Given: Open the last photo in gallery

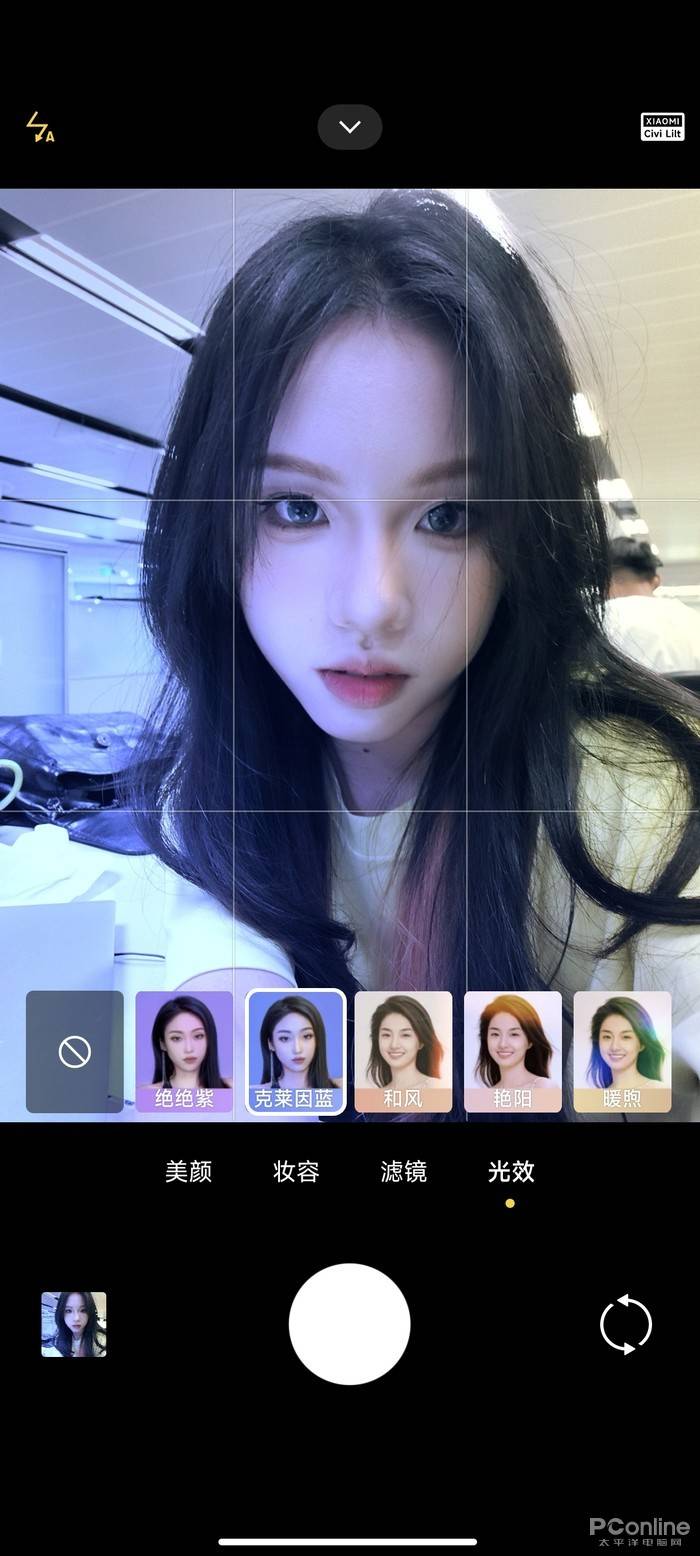Looking at the screenshot, I should click(74, 1324).
